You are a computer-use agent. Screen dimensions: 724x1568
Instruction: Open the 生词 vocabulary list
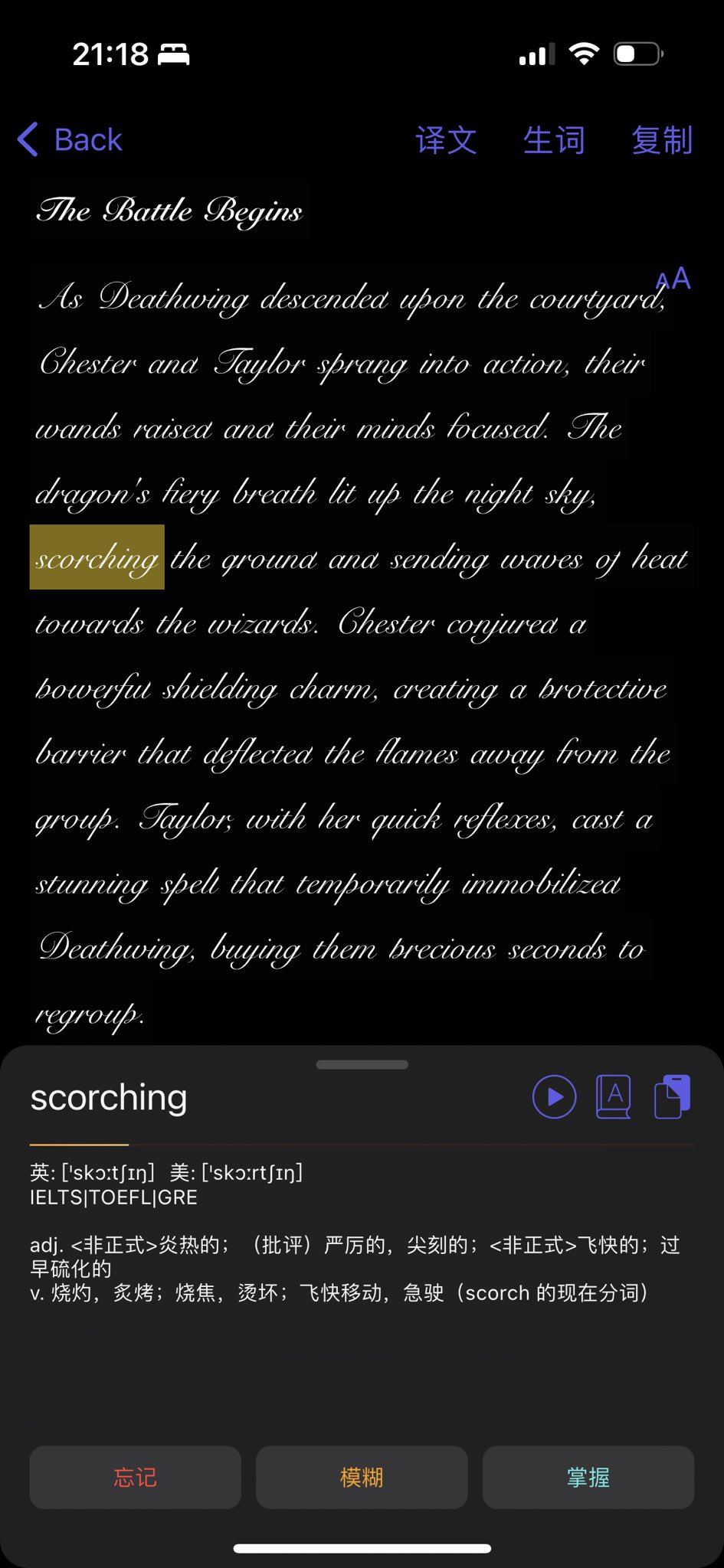pyautogui.click(x=554, y=140)
